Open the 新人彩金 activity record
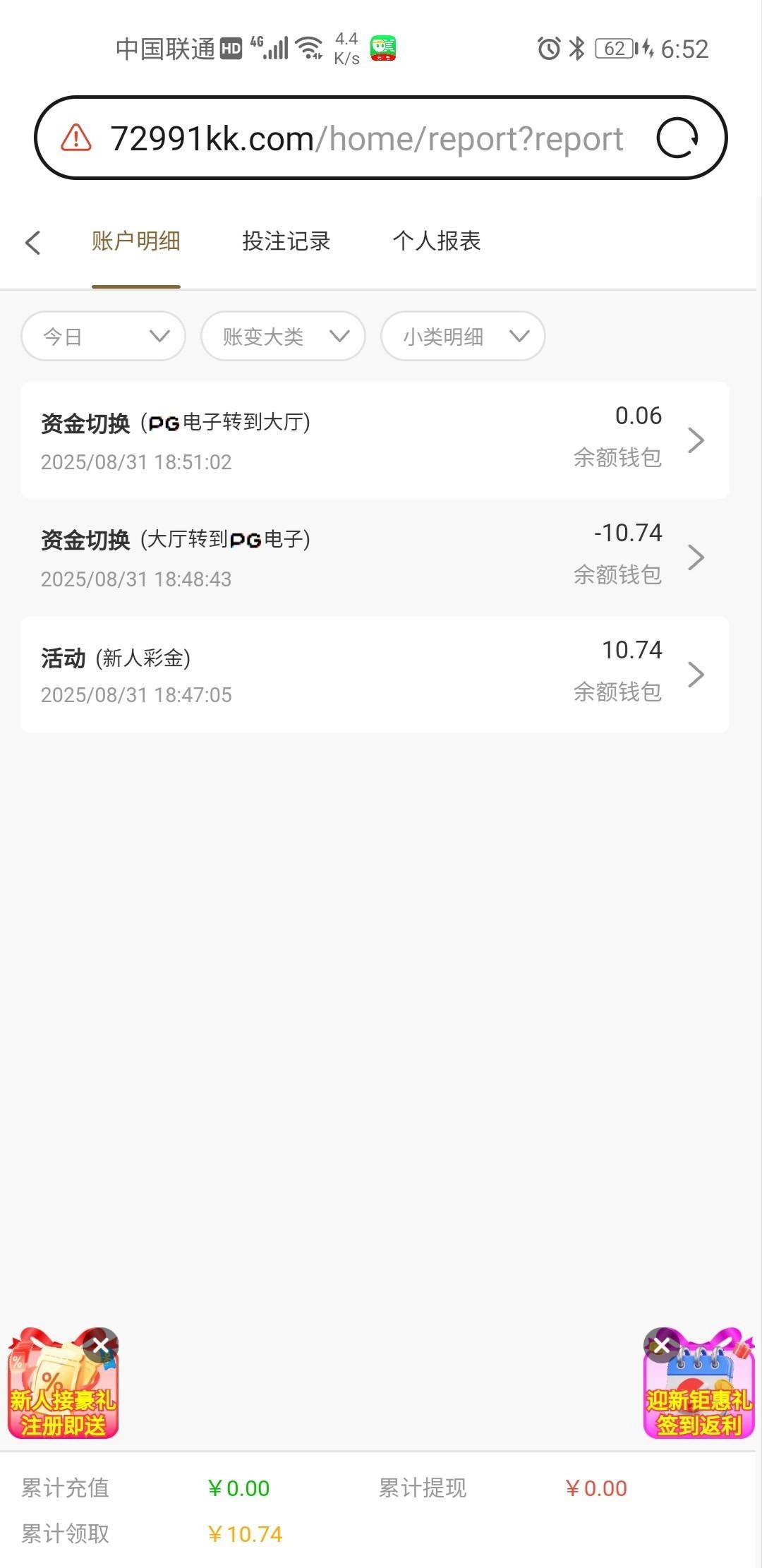This screenshot has width=762, height=1568. point(374,675)
